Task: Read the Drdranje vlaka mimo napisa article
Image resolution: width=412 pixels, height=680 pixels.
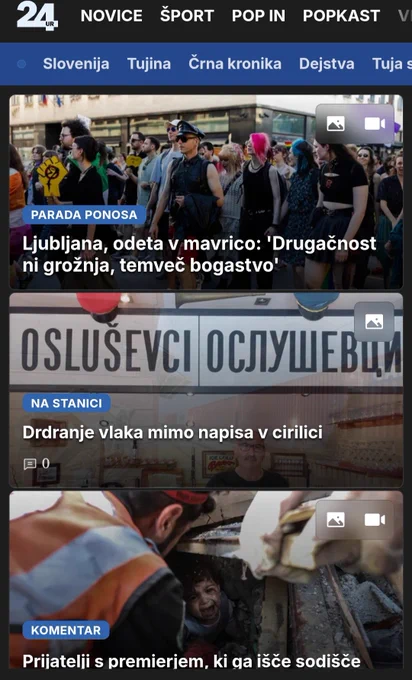Action: point(173,432)
